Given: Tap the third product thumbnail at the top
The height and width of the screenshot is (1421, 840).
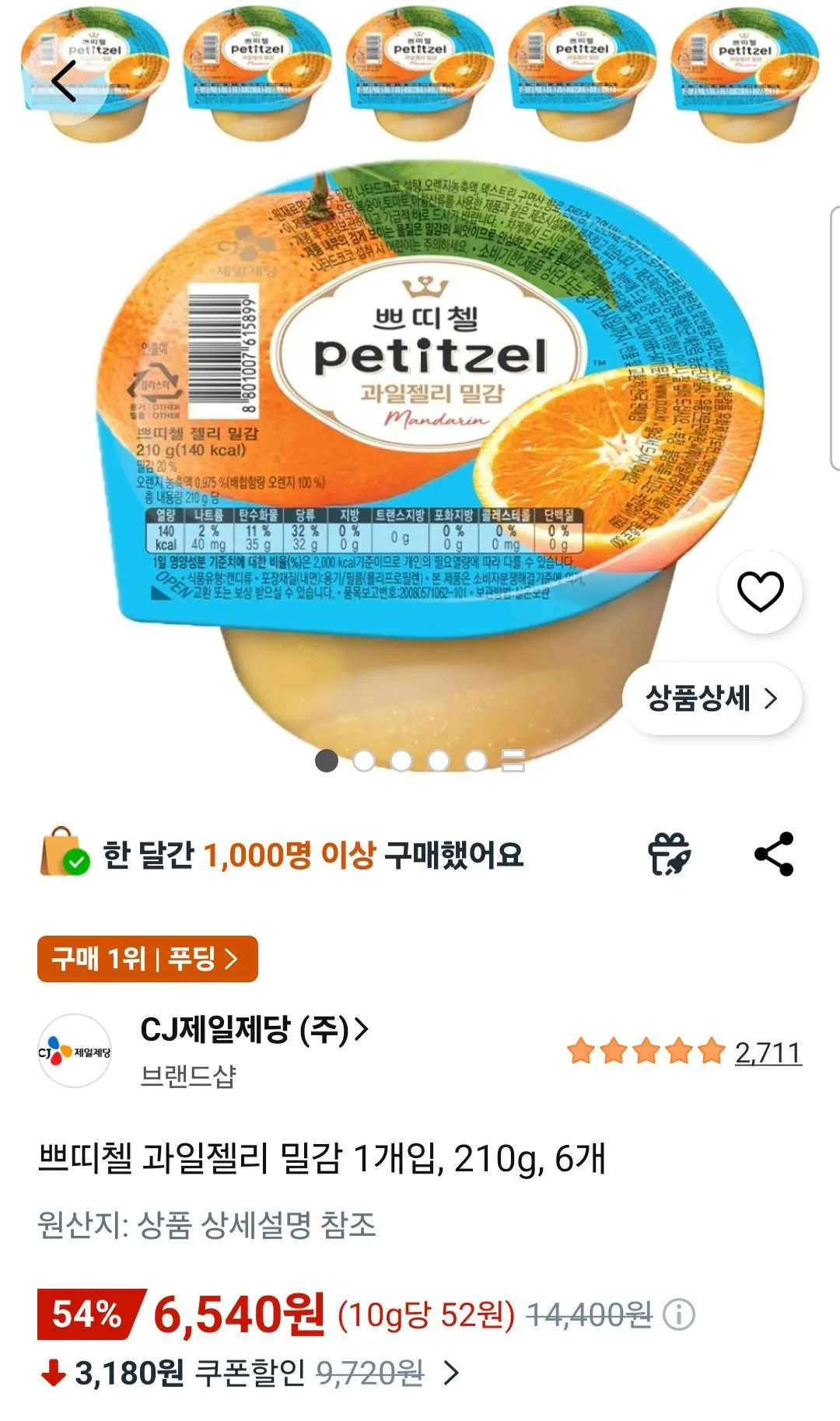Looking at the screenshot, I should (x=420, y=74).
